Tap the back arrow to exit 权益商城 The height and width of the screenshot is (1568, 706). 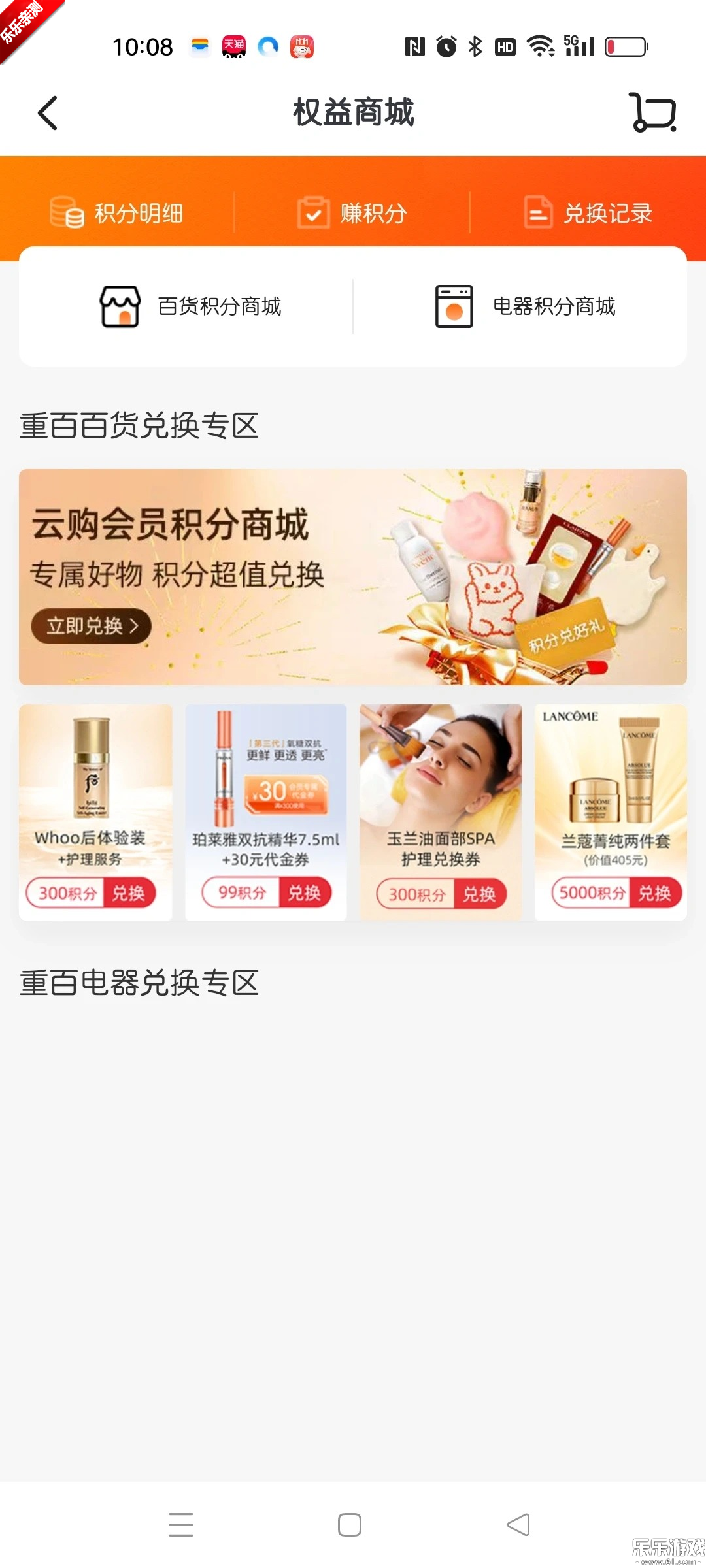pos(47,112)
